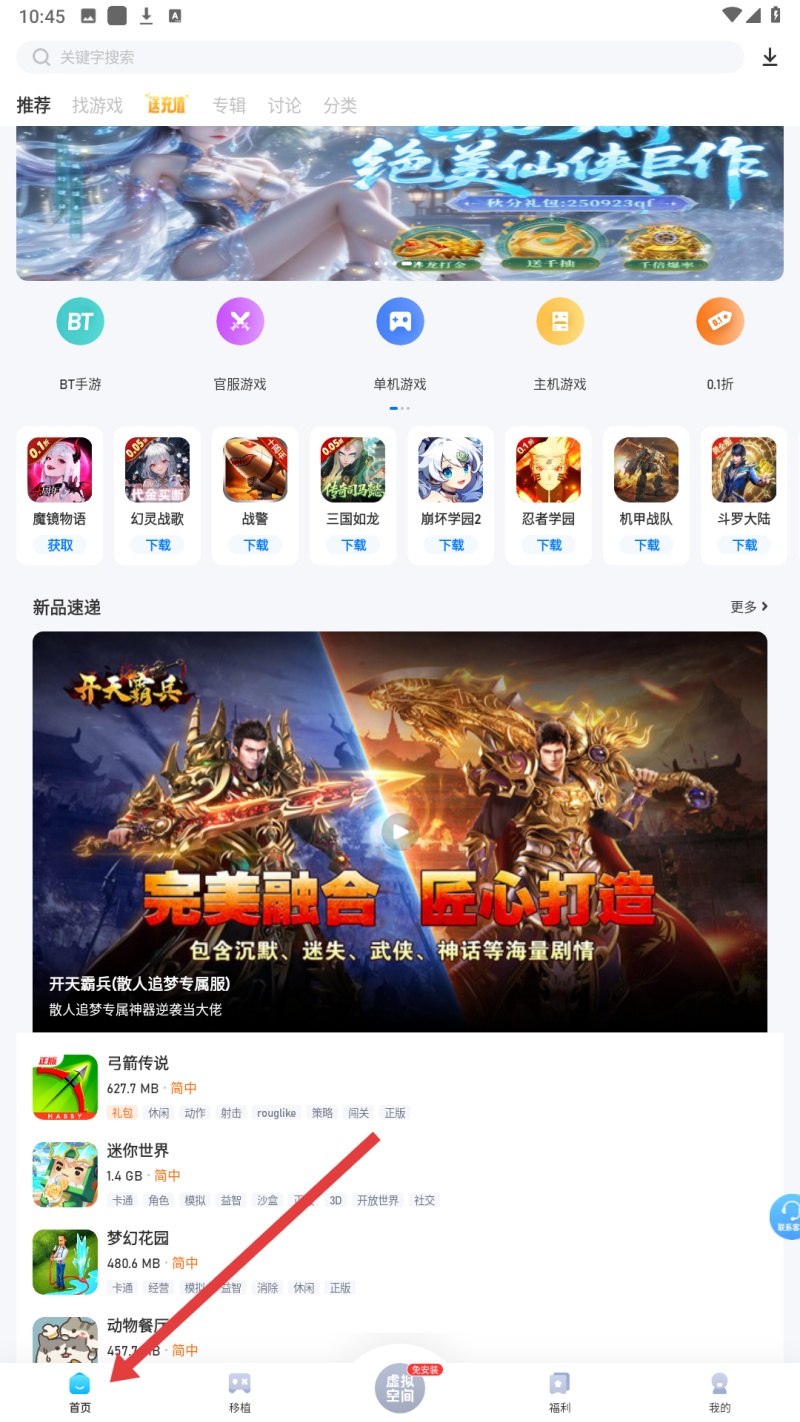
Task: Switch to the 讨论 tab
Action: click(284, 105)
